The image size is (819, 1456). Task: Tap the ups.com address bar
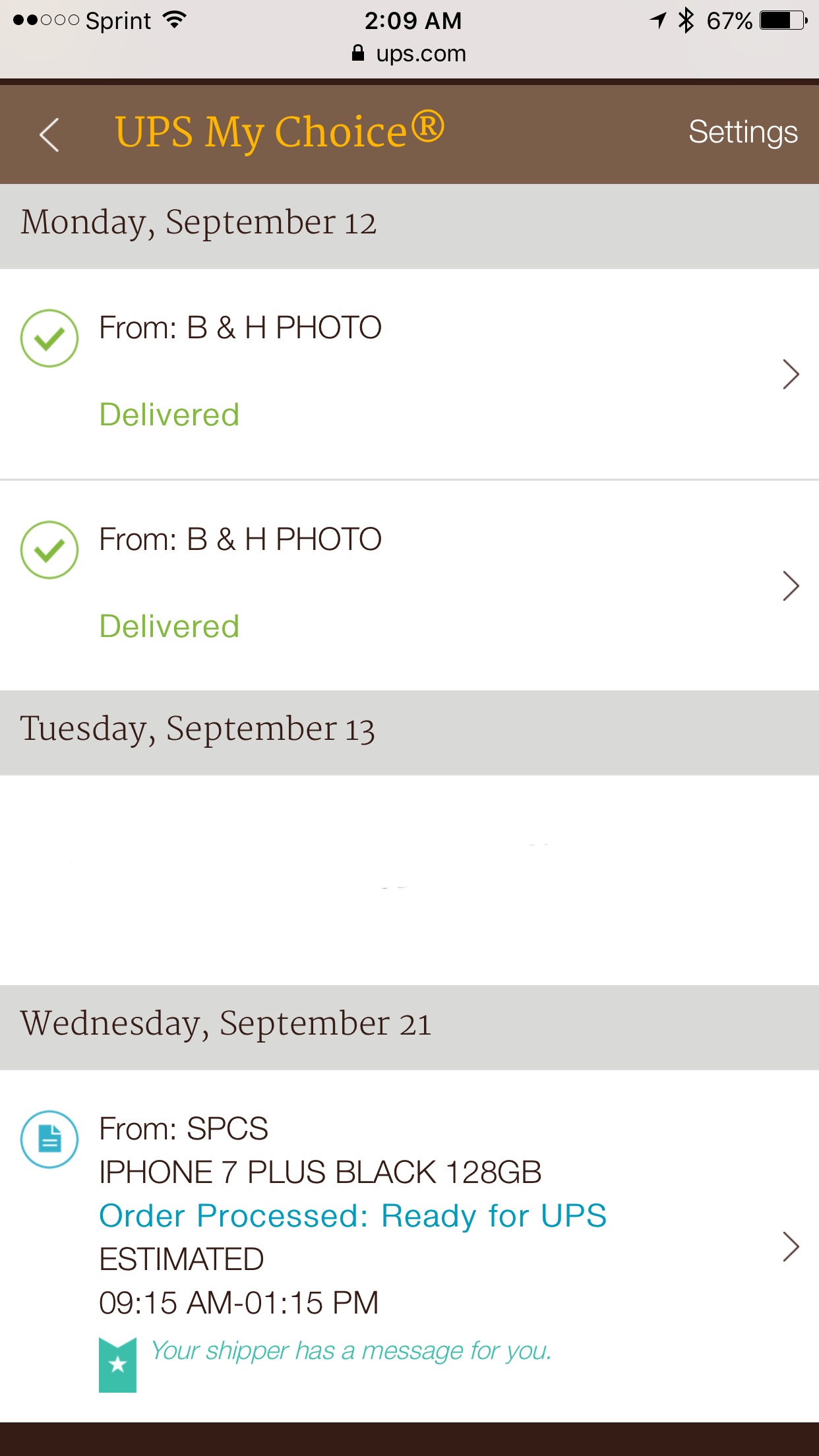tap(409, 53)
